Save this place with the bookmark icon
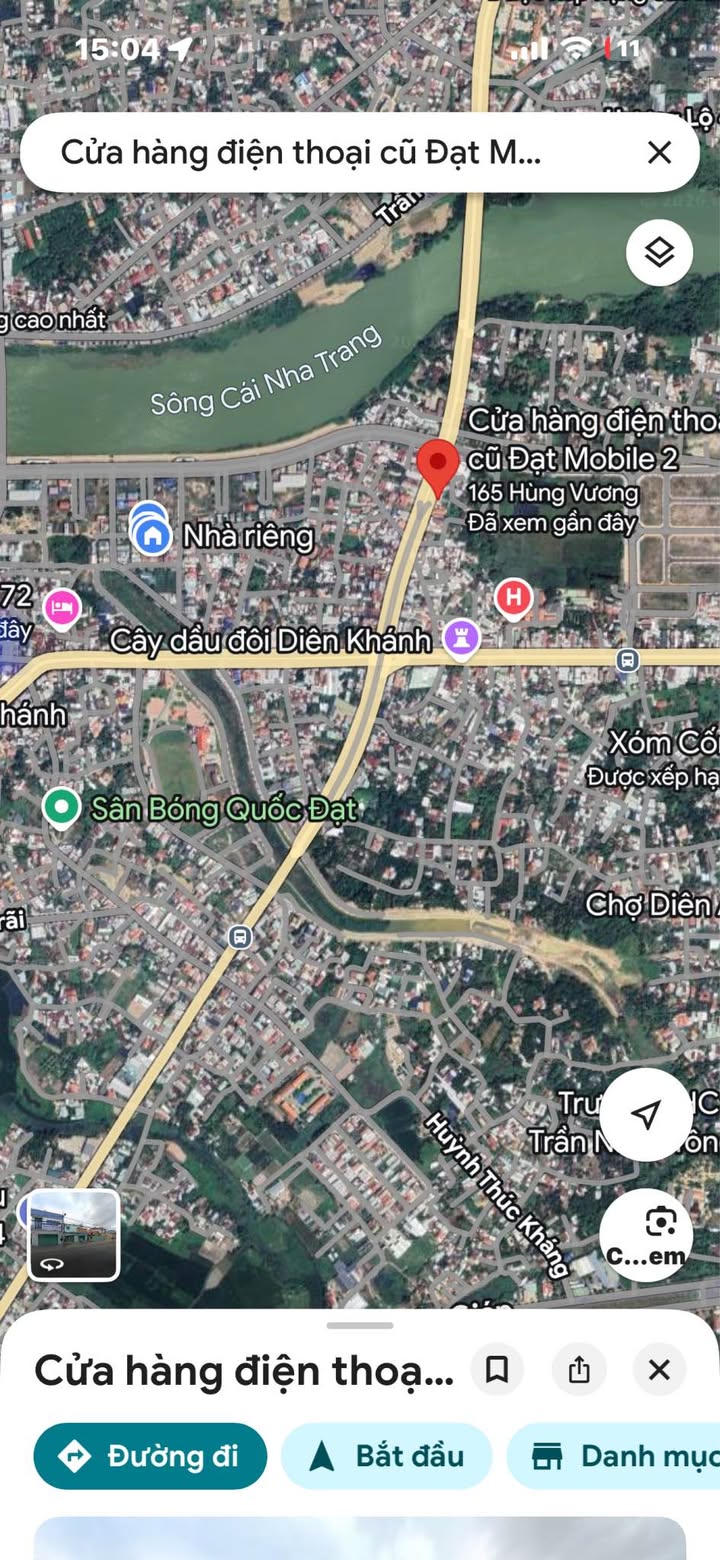This screenshot has height=1560, width=720. [497, 1369]
